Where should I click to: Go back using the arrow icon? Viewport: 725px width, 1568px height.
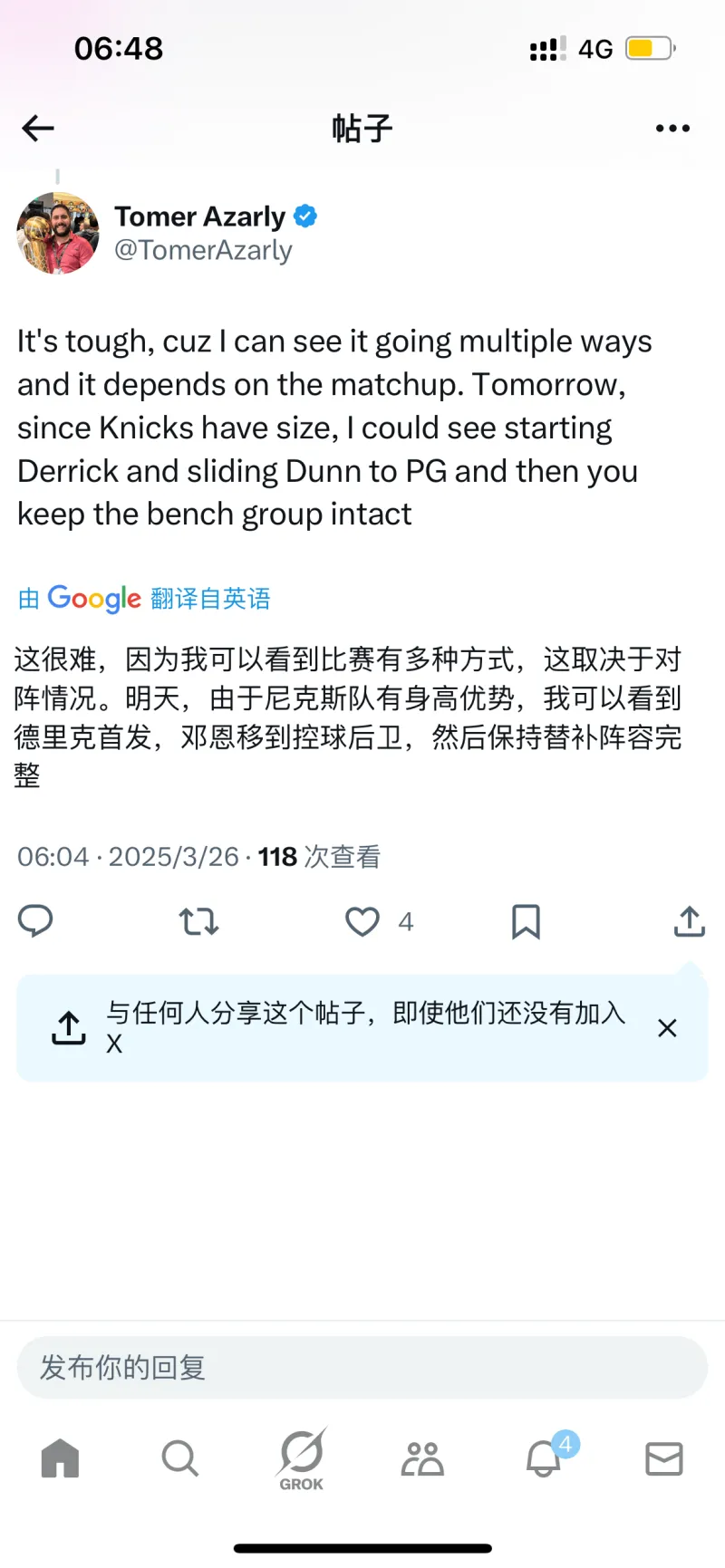pyautogui.click(x=38, y=129)
